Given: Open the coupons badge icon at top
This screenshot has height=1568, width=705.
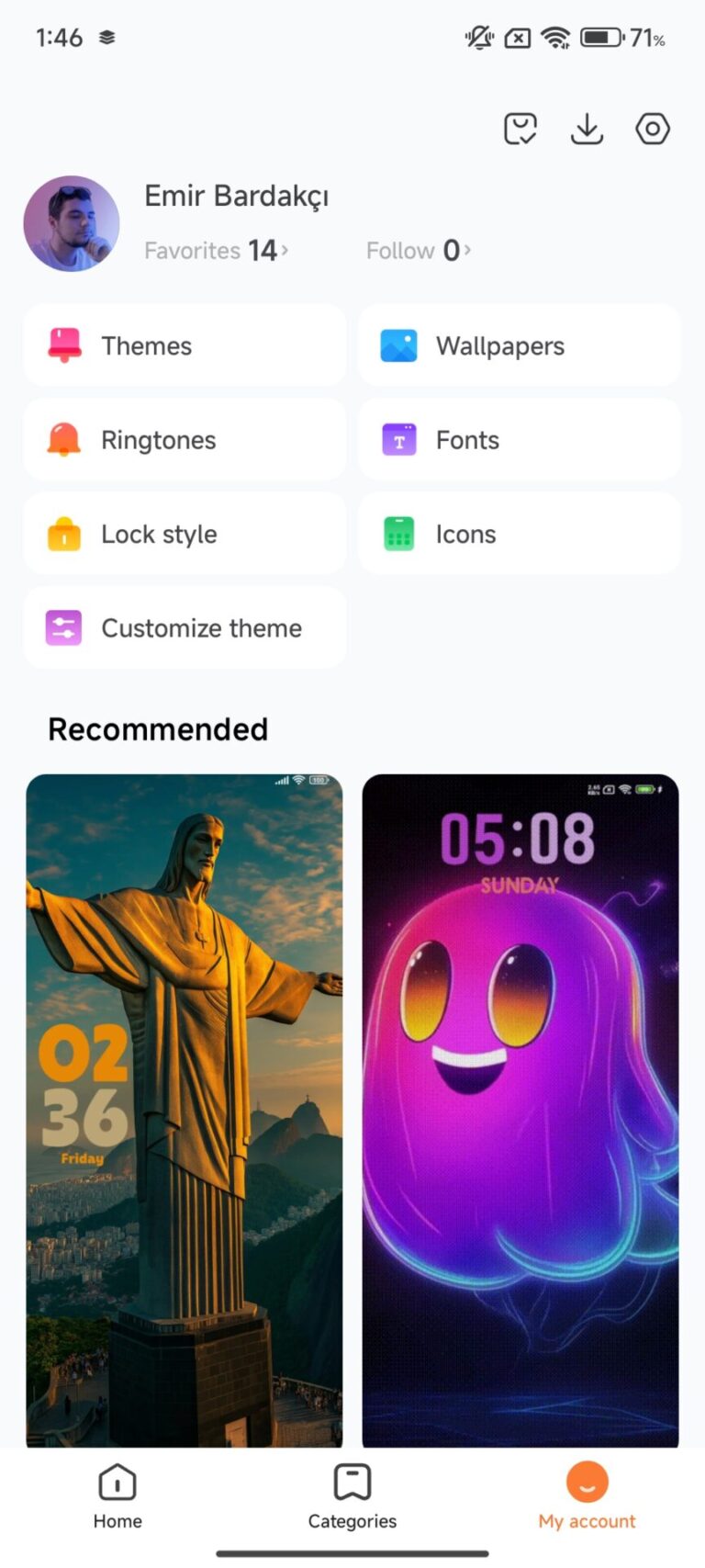Looking at the screenshot, I should click(x=520, y=129).
